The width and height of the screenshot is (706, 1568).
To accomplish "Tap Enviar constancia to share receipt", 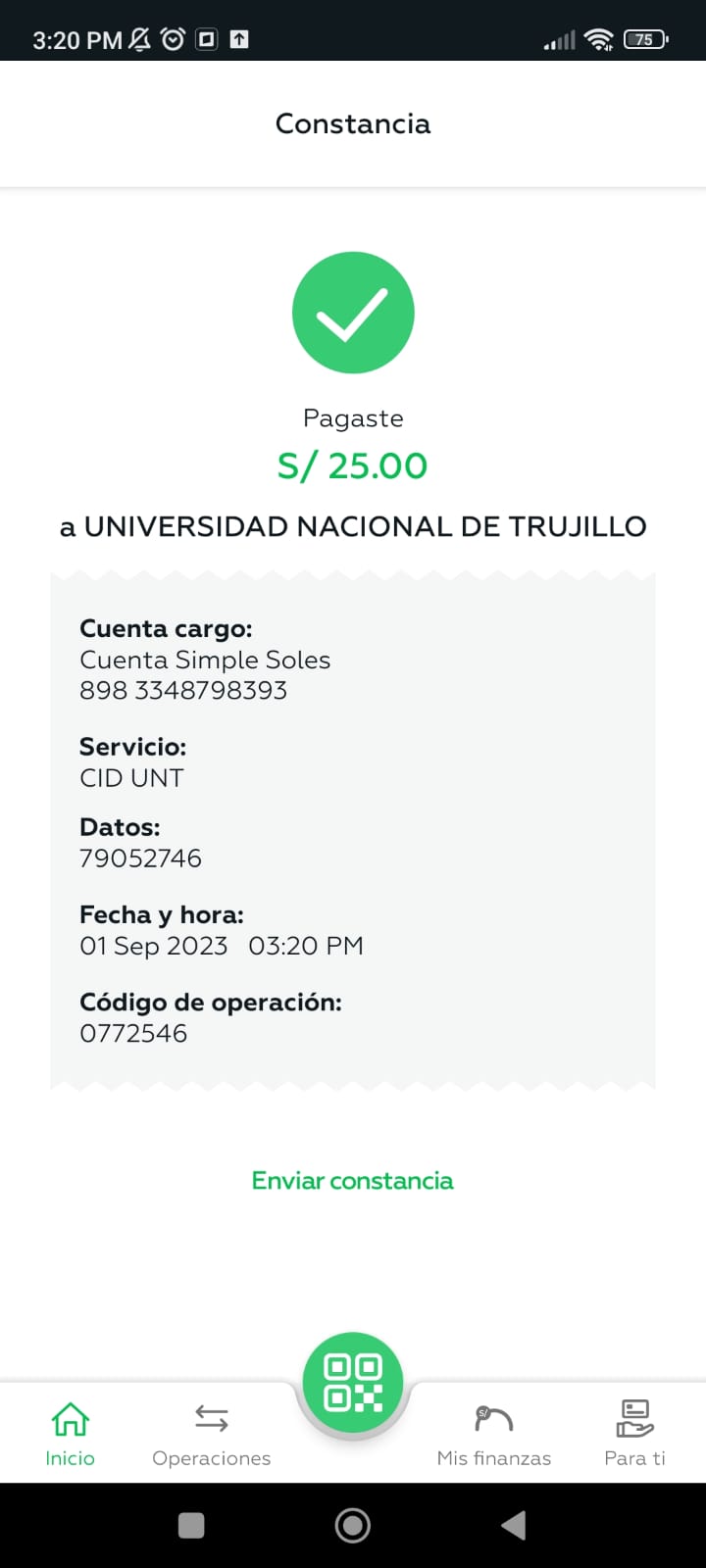I will [352, 1180].
